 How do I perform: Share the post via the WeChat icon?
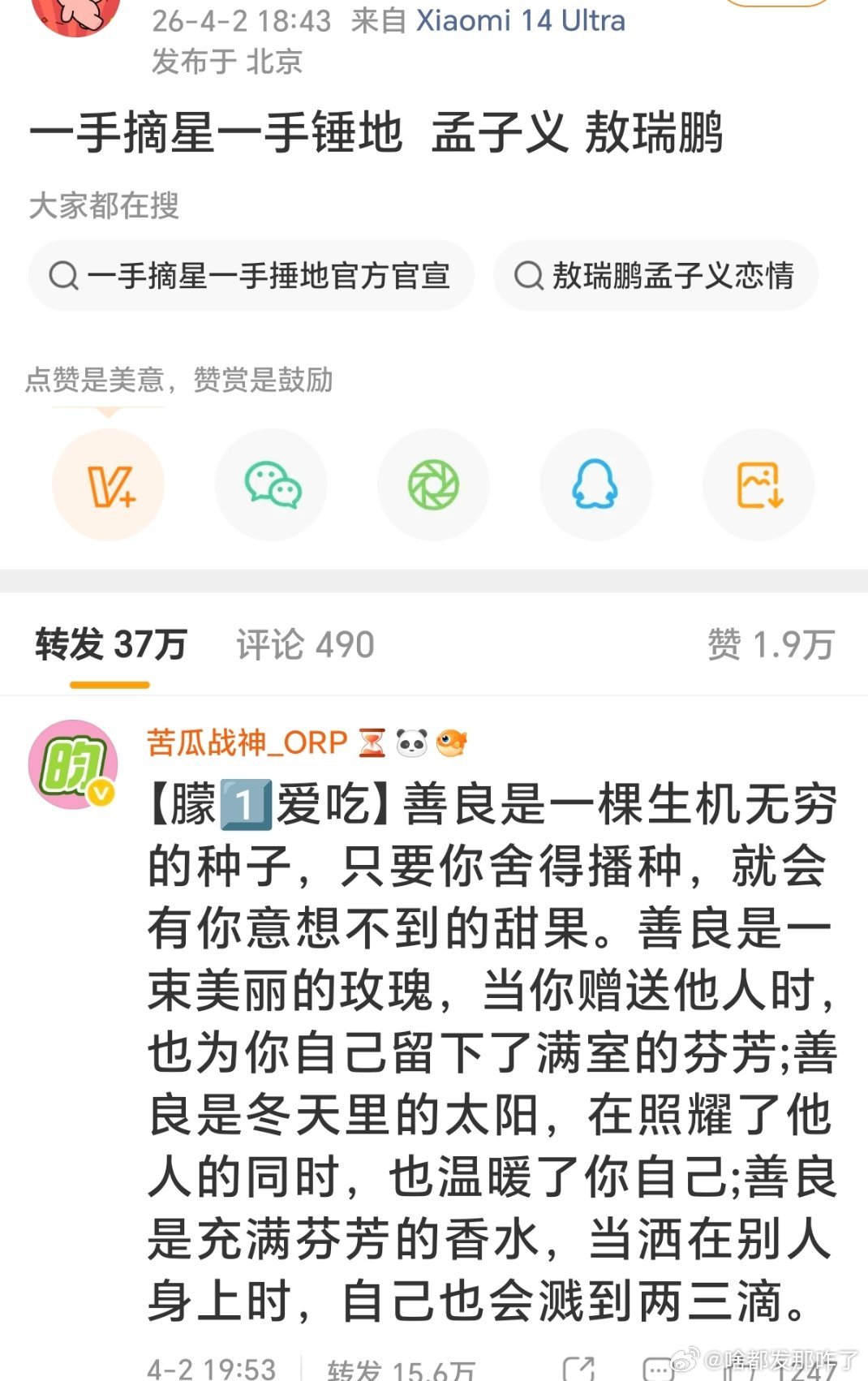[x=271, y=484]
